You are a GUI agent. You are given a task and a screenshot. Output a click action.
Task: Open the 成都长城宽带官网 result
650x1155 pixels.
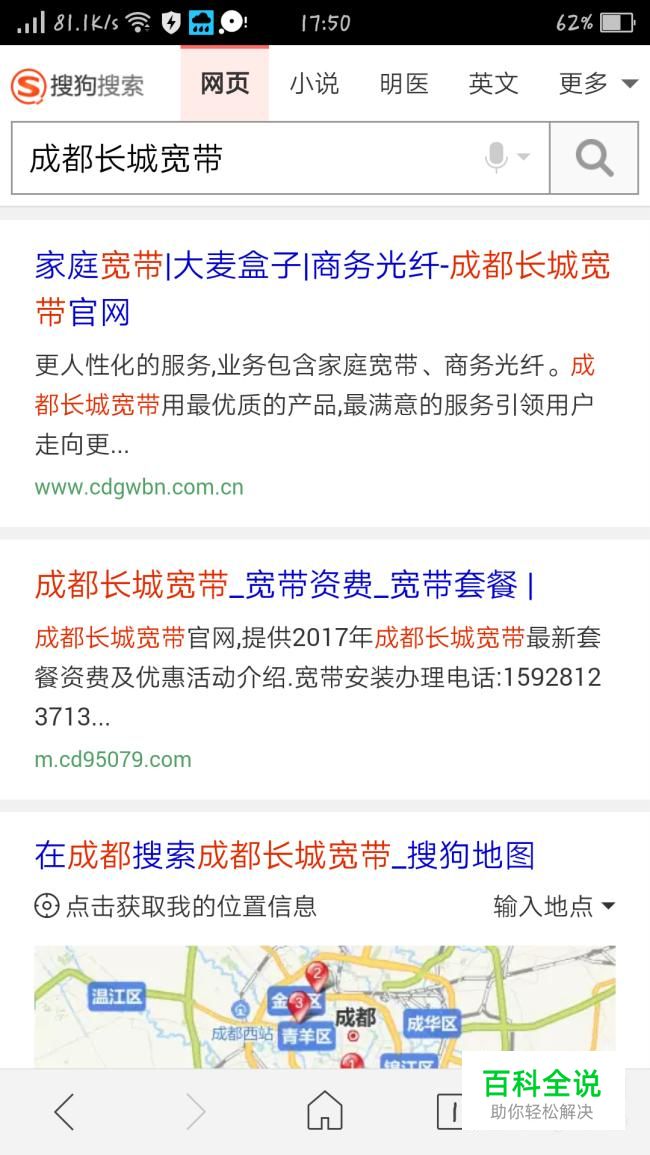point(322,289)
